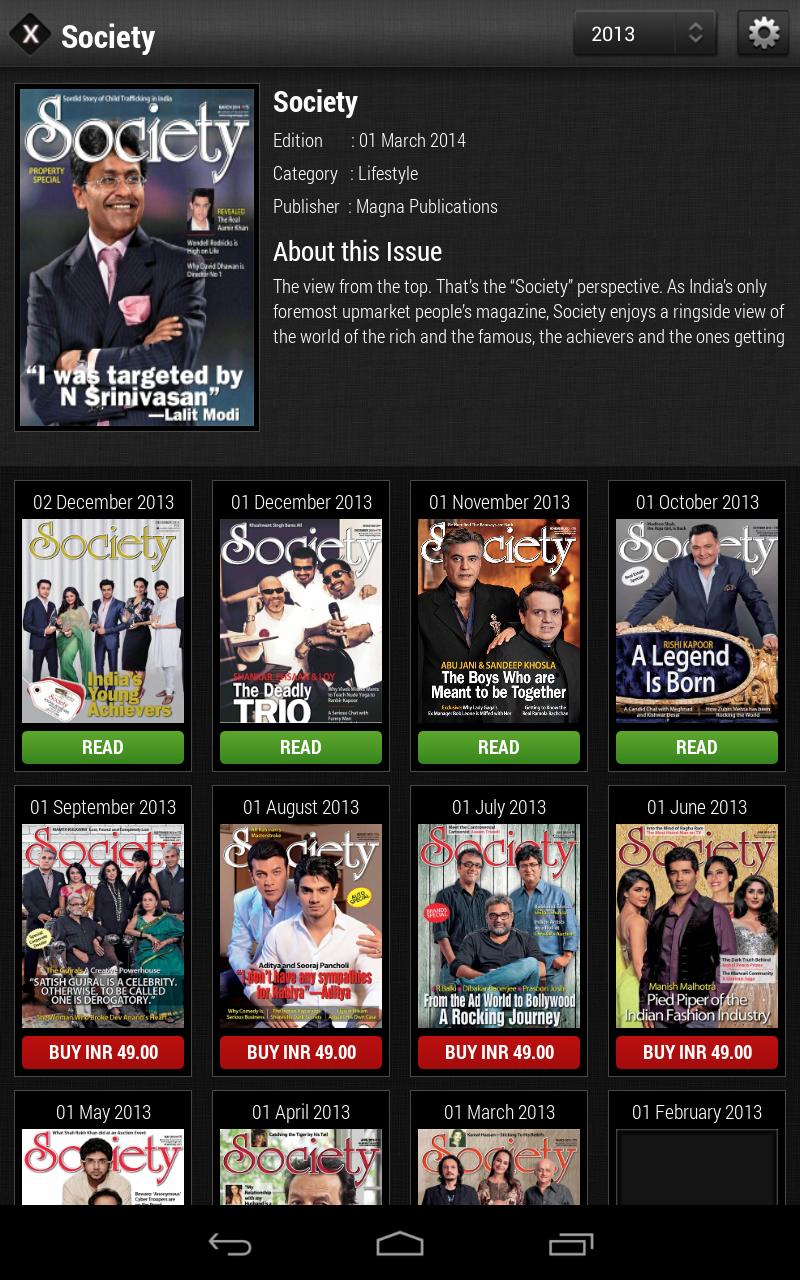The width and height of the screenshot is (800, 1280).
Task: Read the 01 December 2013 issue
Action: pos(301,747)
